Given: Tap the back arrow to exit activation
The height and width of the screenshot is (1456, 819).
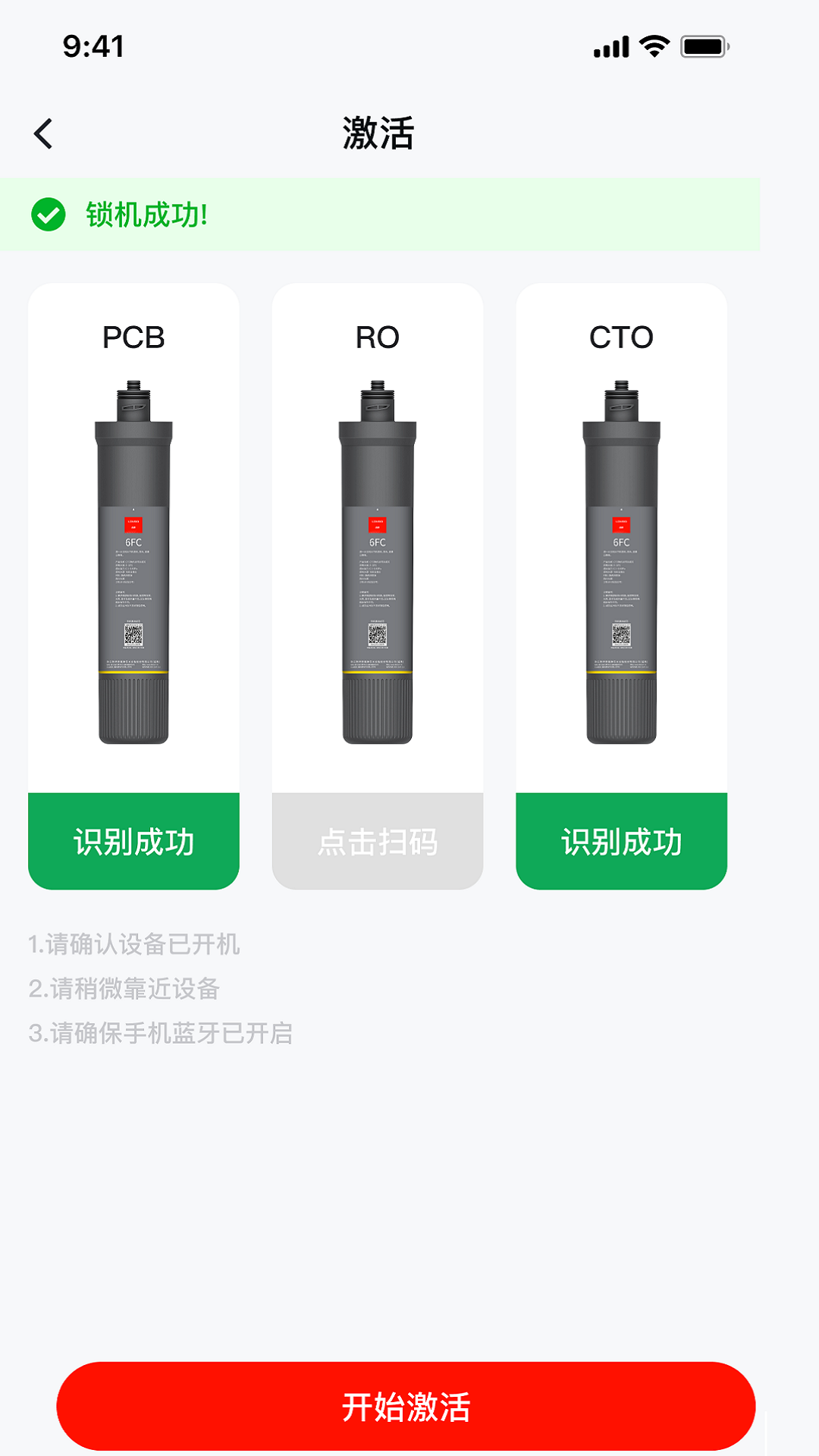Looking at the screenshot, I should tap(43, 133).
